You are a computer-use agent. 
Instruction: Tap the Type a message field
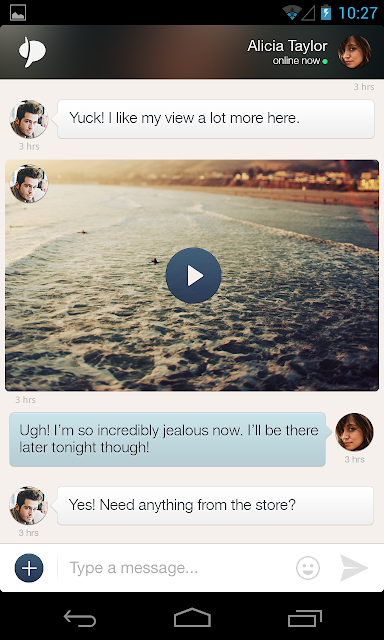tap(175, 568)
